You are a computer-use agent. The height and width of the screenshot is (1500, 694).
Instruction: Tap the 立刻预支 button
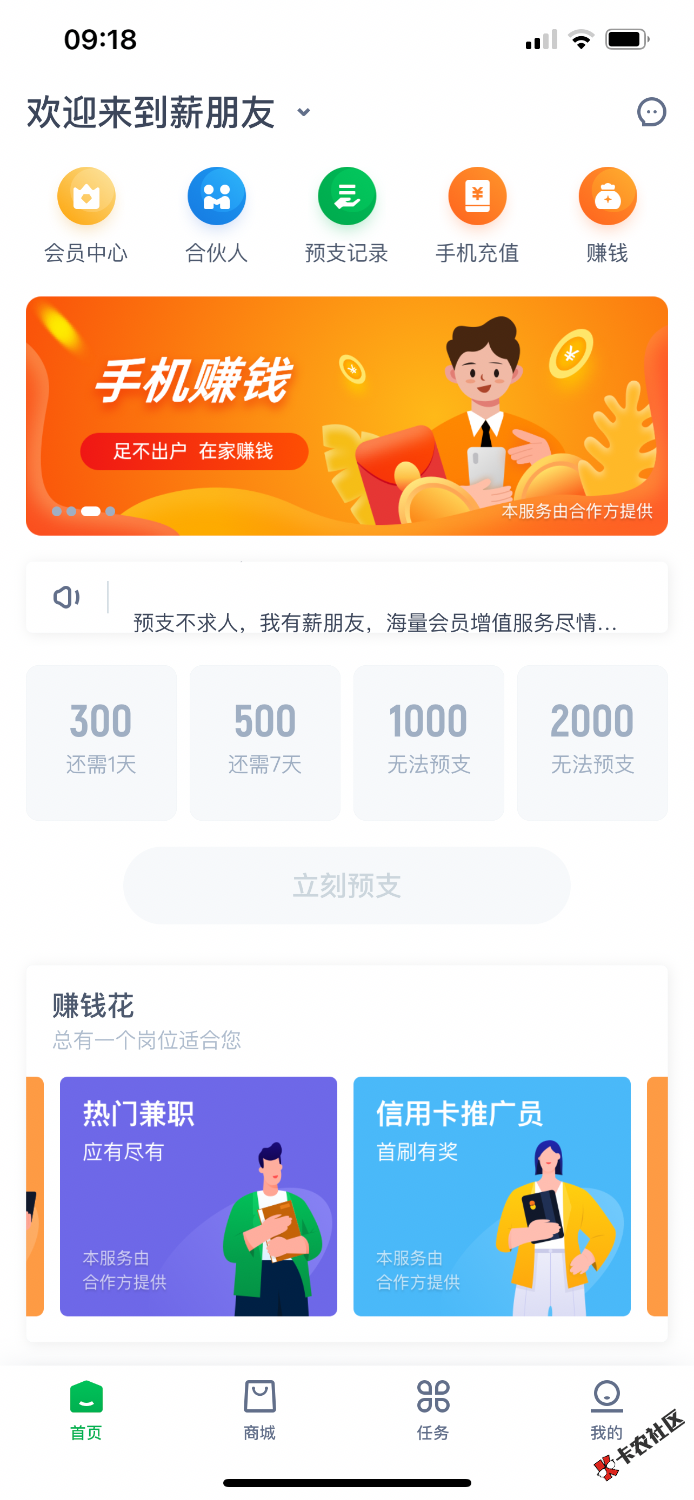point(346,885)
